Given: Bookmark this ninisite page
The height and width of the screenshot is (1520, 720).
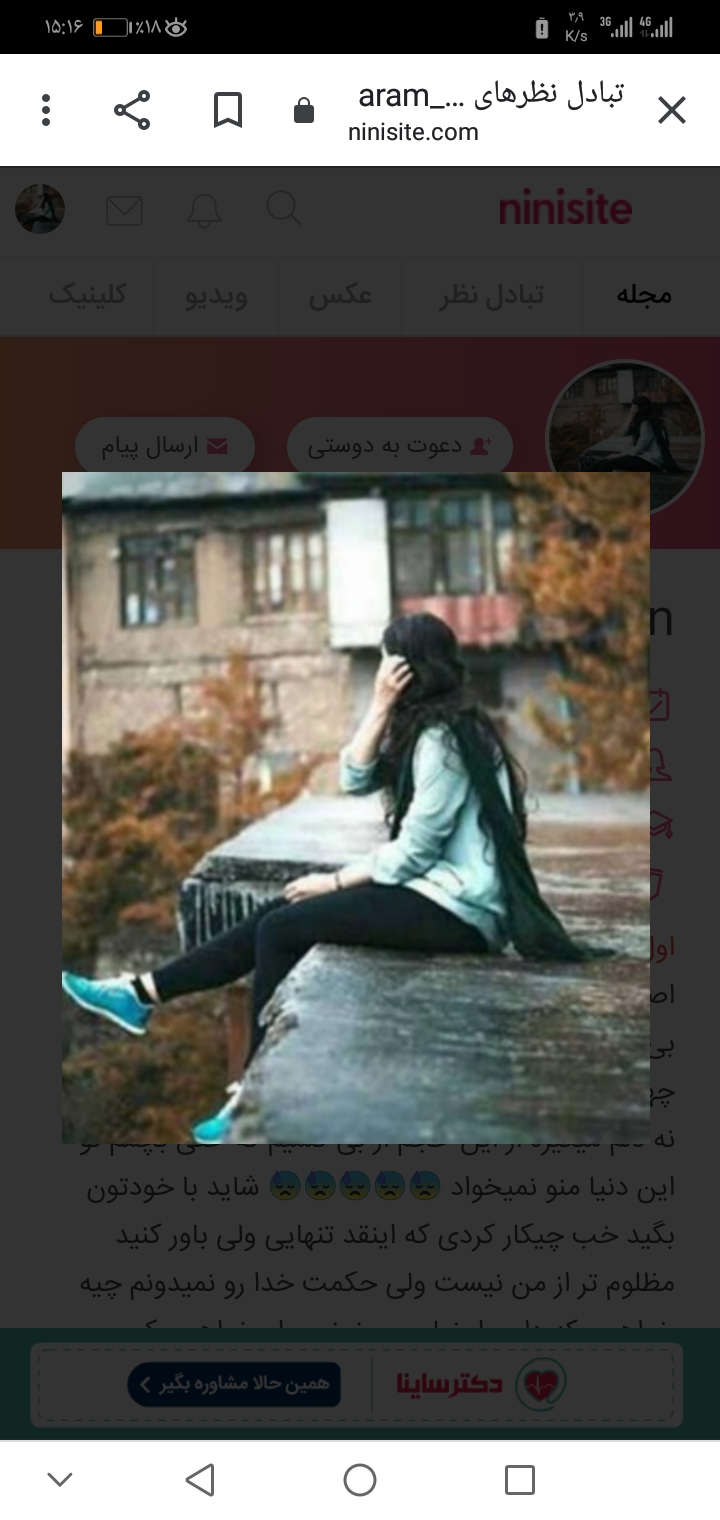Looking at the screenshot, I should point(228,110).
